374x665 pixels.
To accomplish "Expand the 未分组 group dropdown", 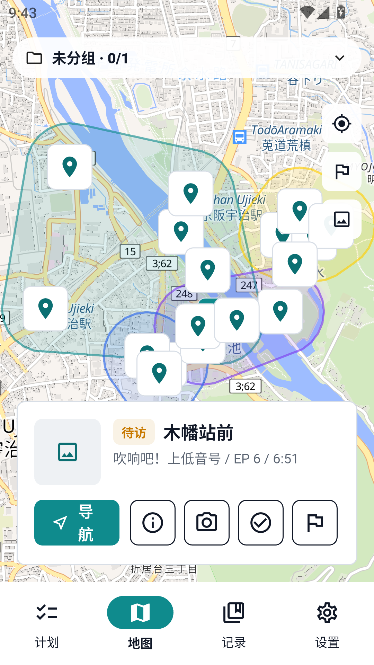I will click(x=187, y=58).
